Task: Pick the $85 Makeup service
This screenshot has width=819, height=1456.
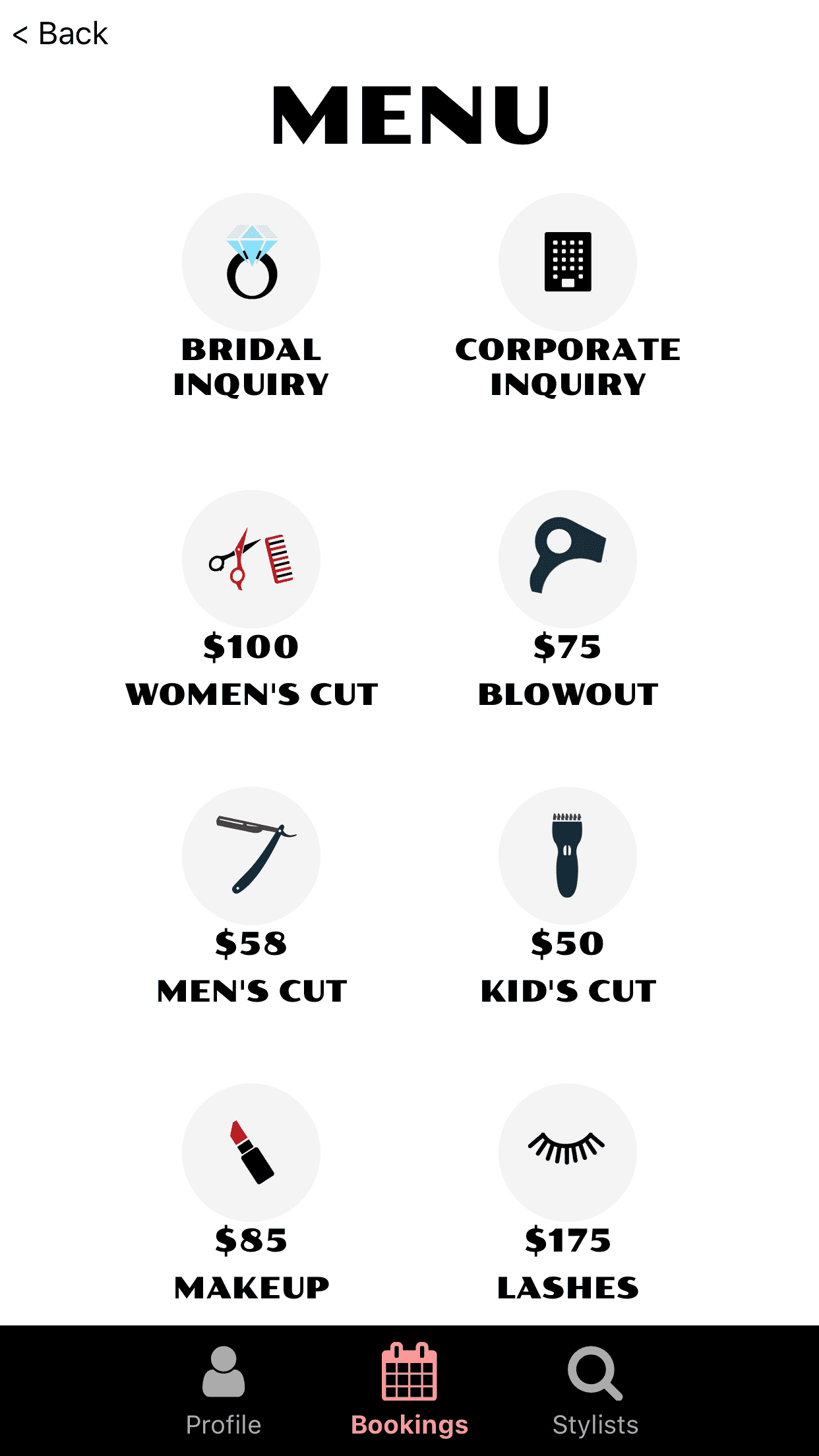Action: pos(251,1153)
